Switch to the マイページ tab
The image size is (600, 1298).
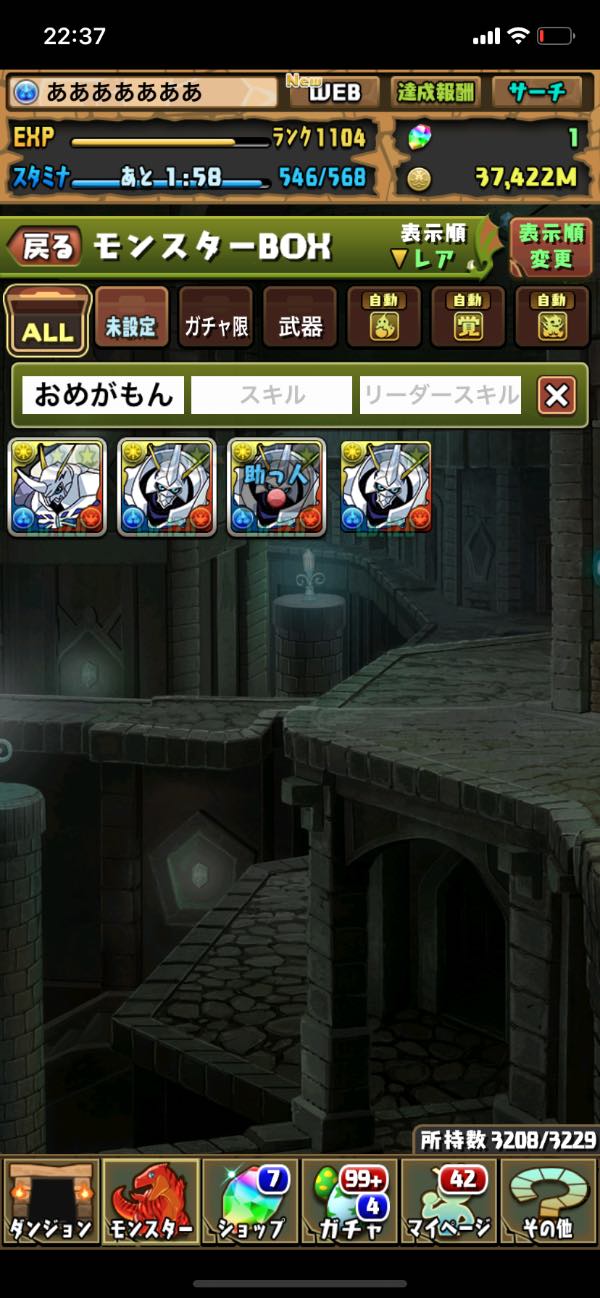pos(449,1213)
